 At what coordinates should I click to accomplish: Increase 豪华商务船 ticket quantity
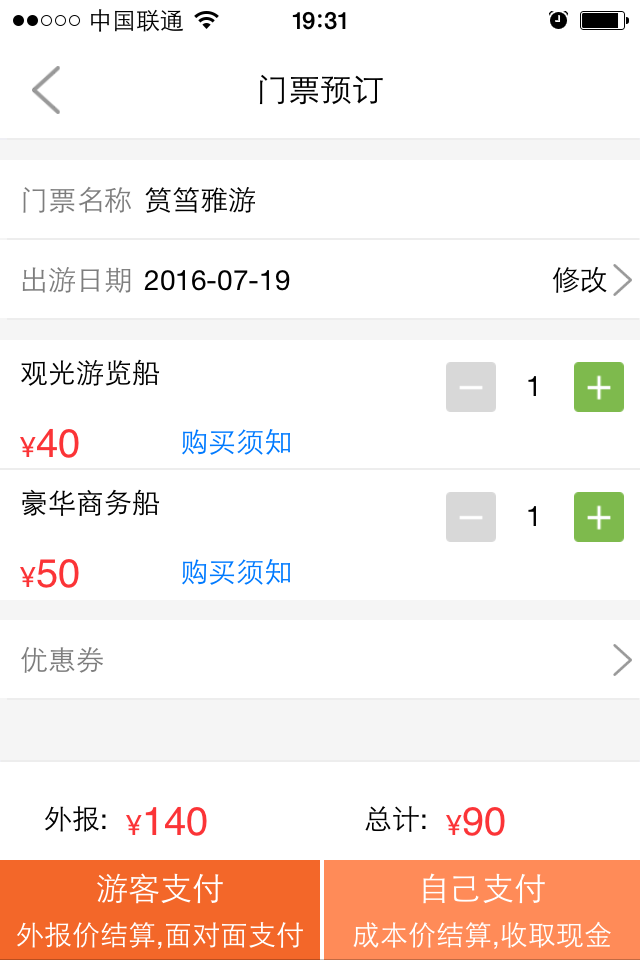pos(598,517)
